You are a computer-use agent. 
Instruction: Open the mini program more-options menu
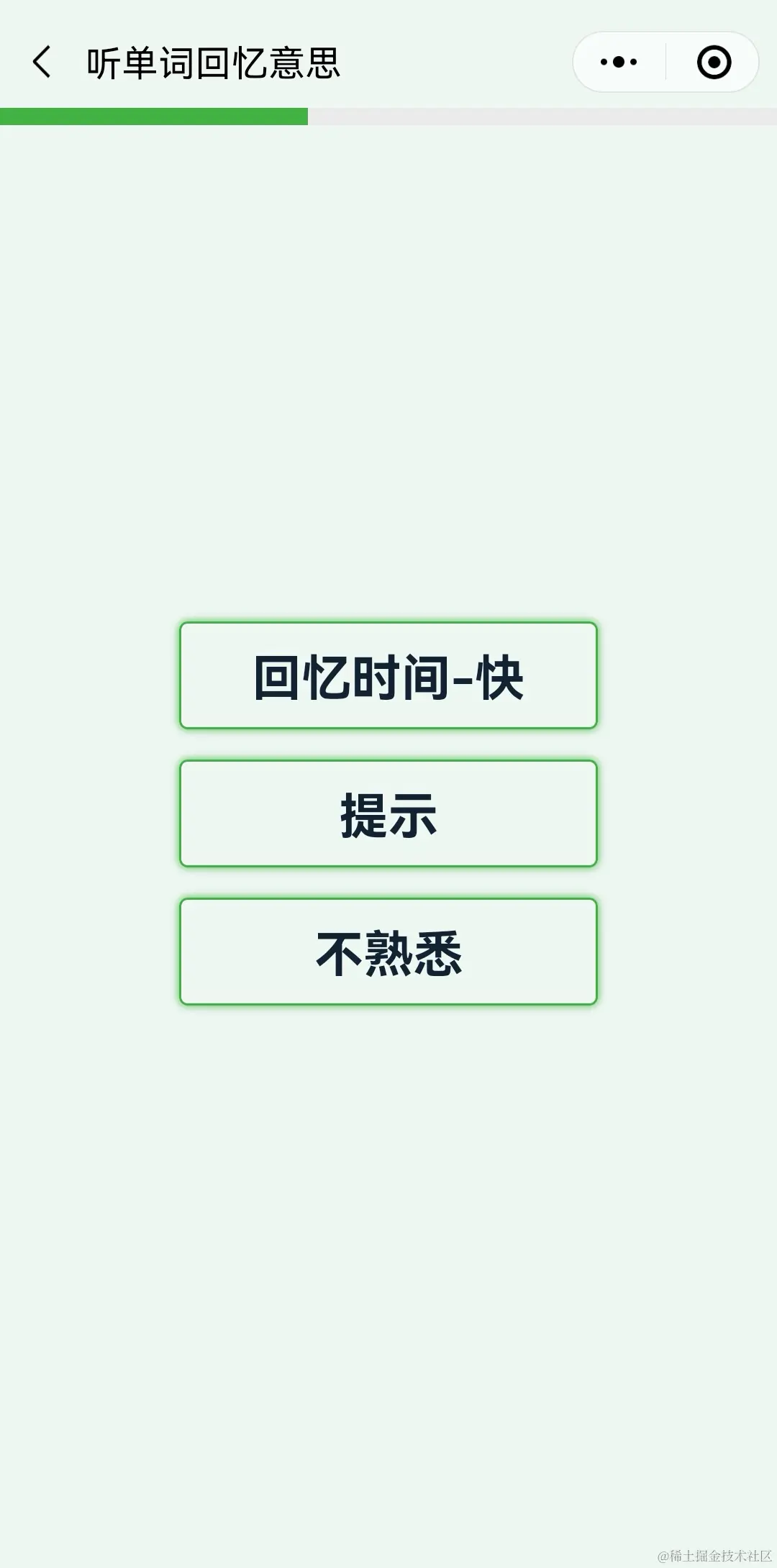(x=619, y=62)
